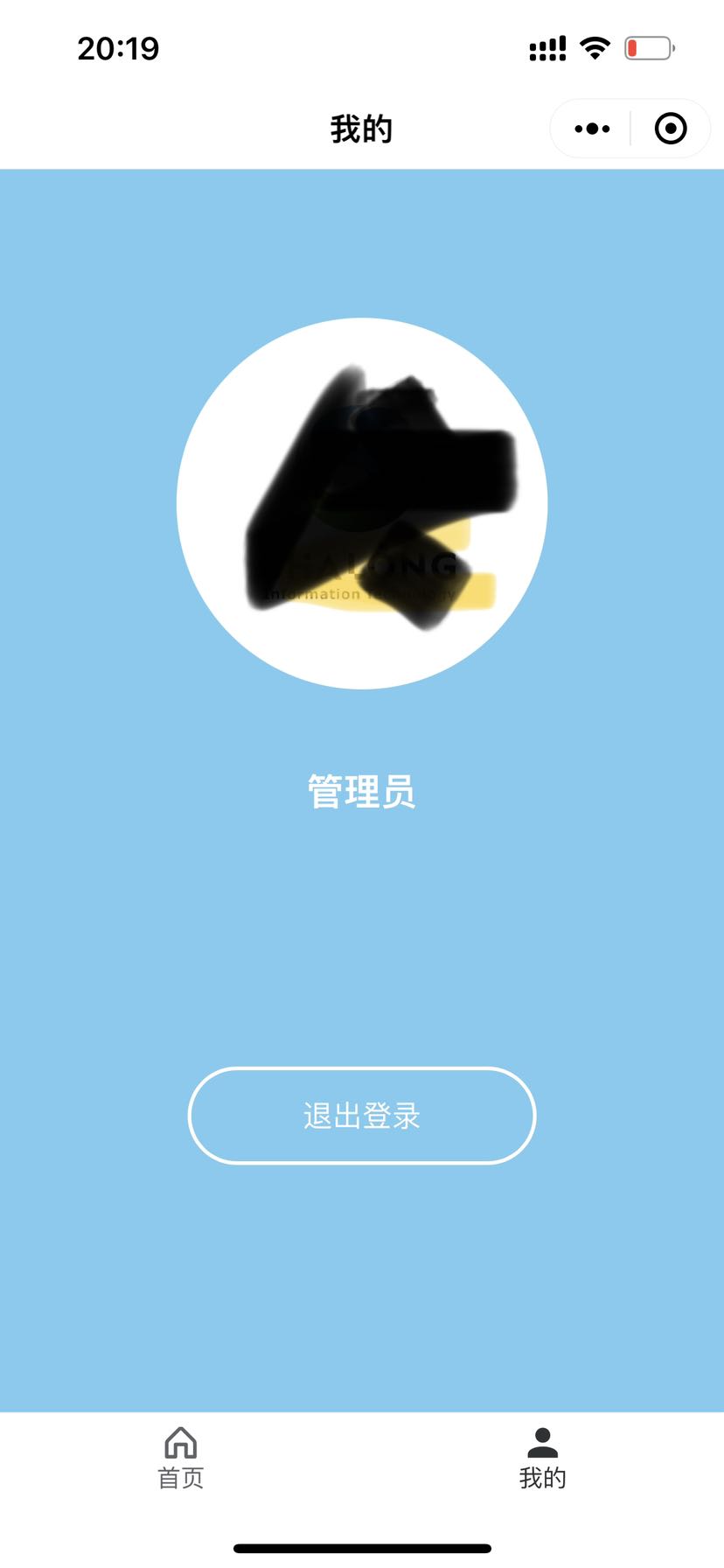Tap the circular close/exit mini program icon
Viewport: 724px width, 1568px height.
[x=670, y=128]
